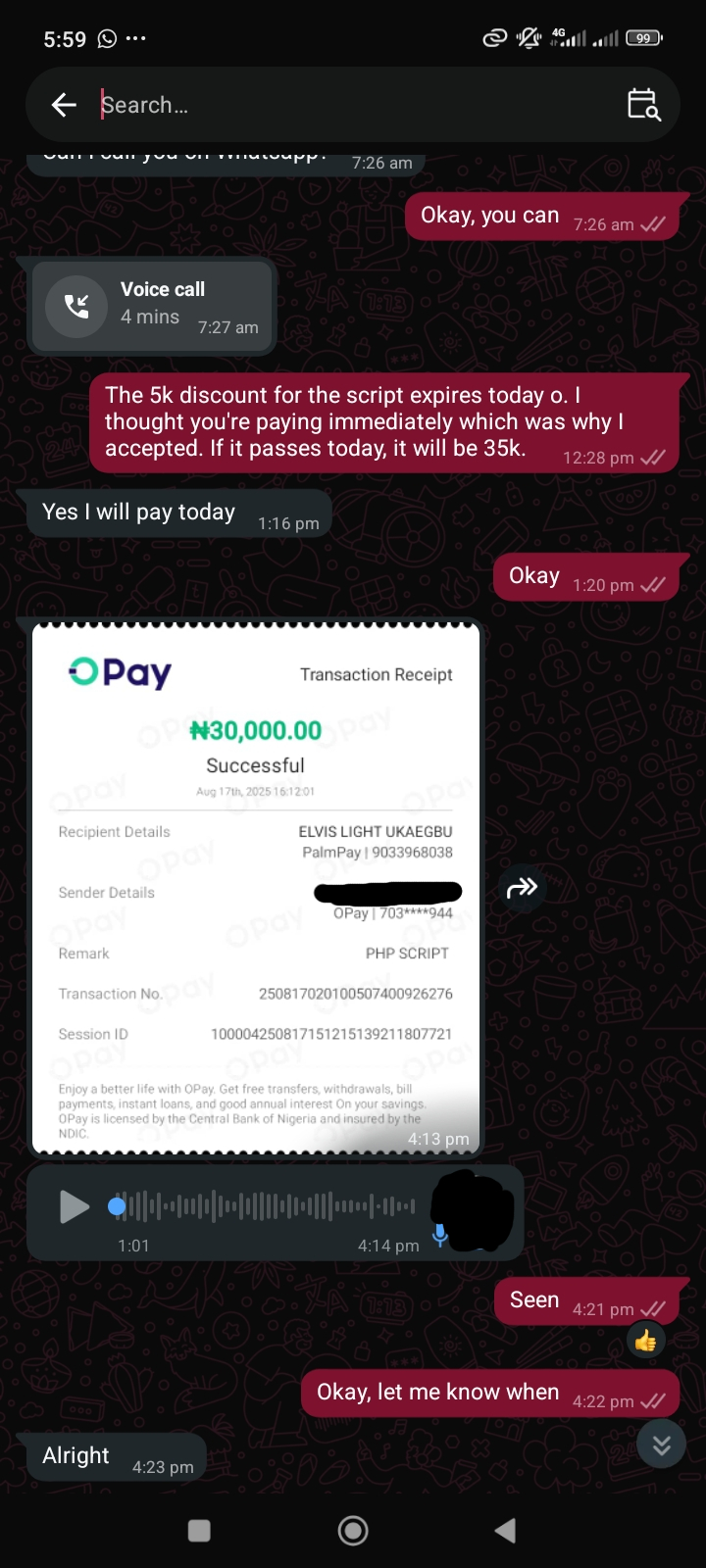Tap the back arrow in the search bar
This screenshot has width=706, height=1568.
pyautogui.click(x=64, y=105)
